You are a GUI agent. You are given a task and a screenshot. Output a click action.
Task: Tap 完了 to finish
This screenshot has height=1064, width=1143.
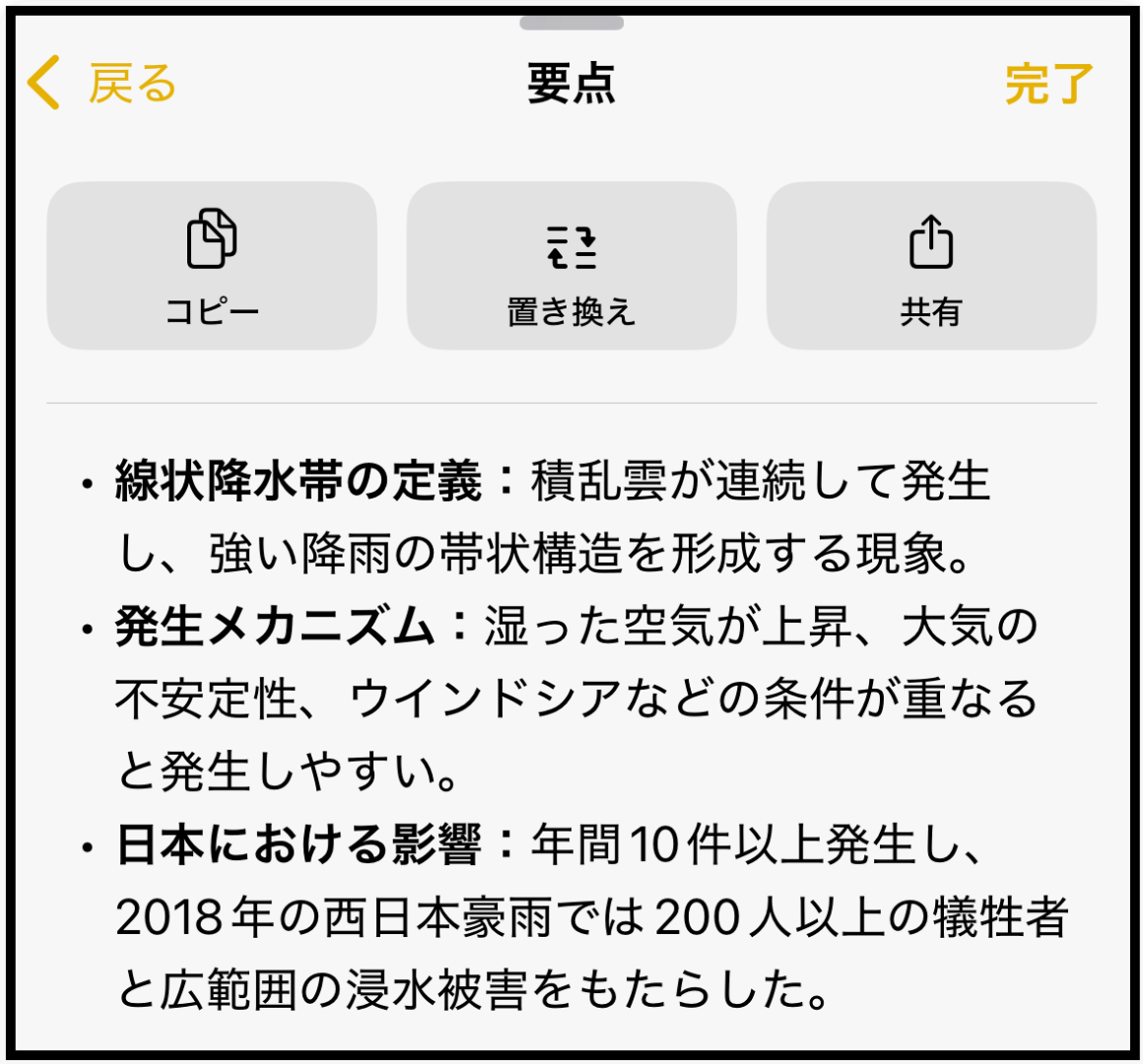[x=1049, y=84]
